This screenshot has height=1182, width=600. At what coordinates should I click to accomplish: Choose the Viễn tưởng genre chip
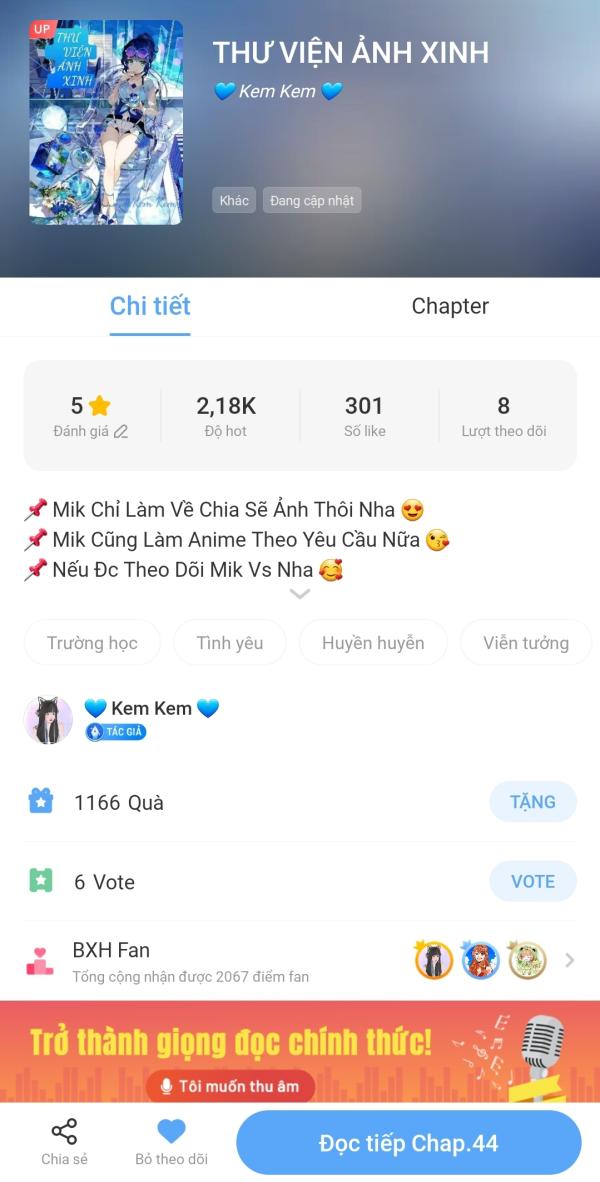[x=525, y=643]
